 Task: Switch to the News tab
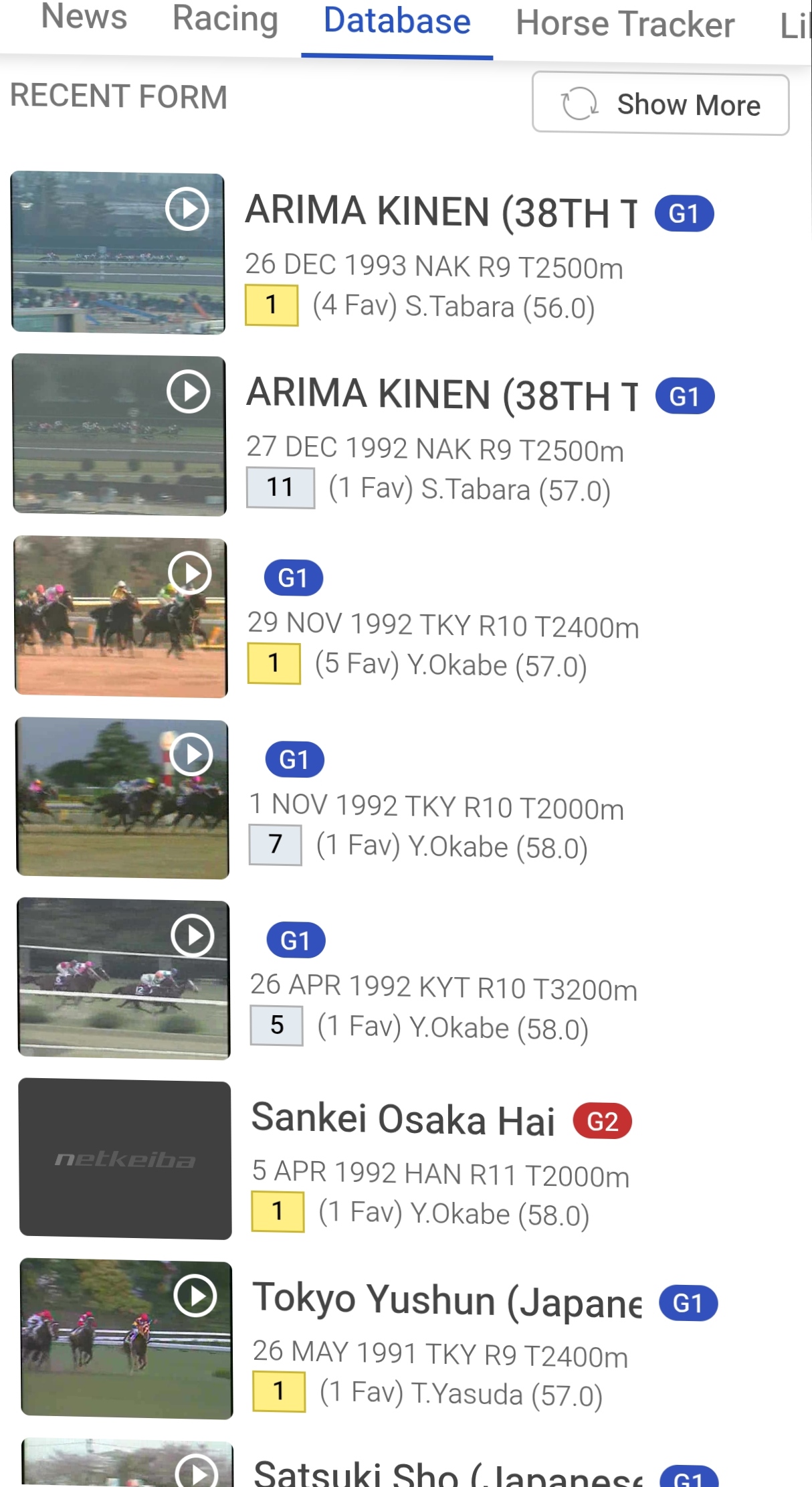pyautogui.click(x=84, y=17)
